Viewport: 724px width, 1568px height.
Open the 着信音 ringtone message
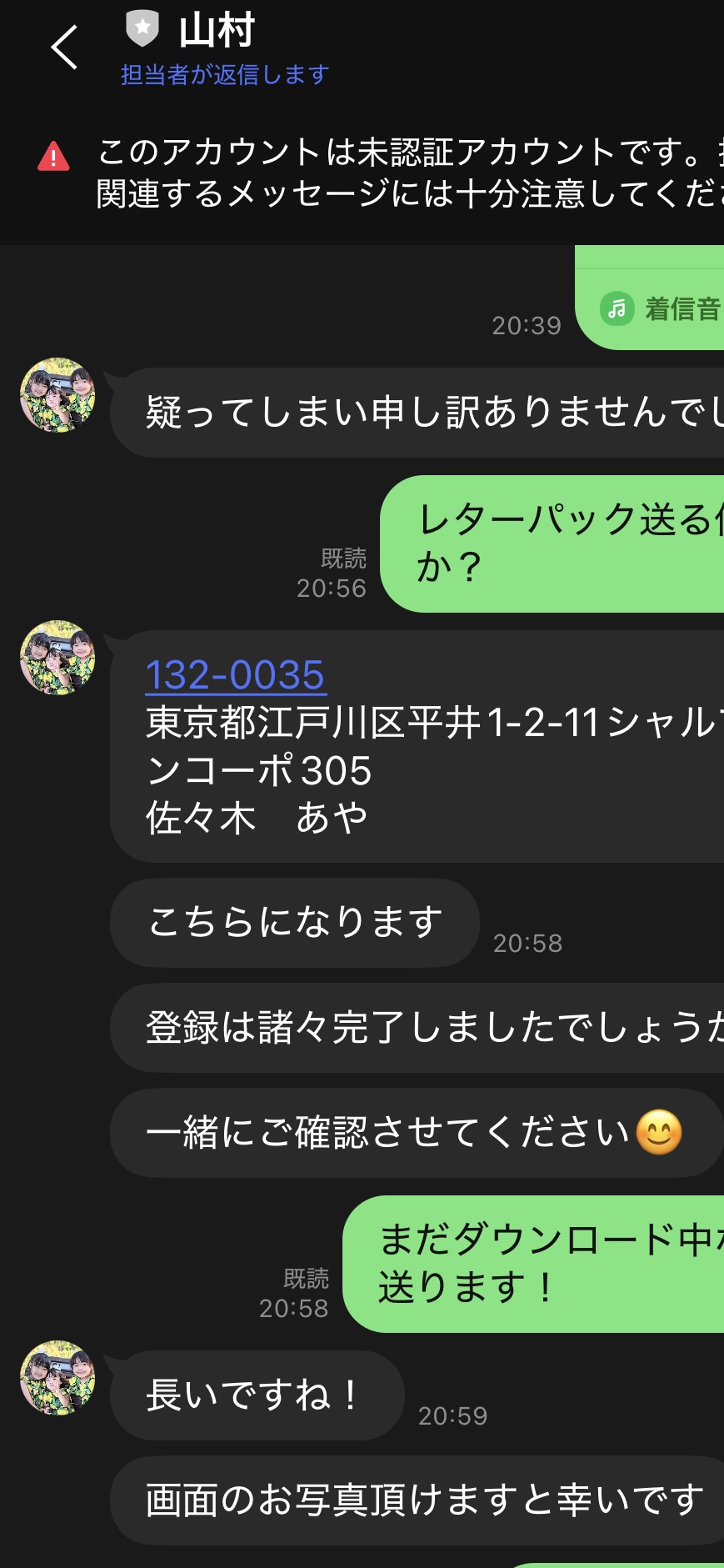pyautogui.click(x=662, y=308)
